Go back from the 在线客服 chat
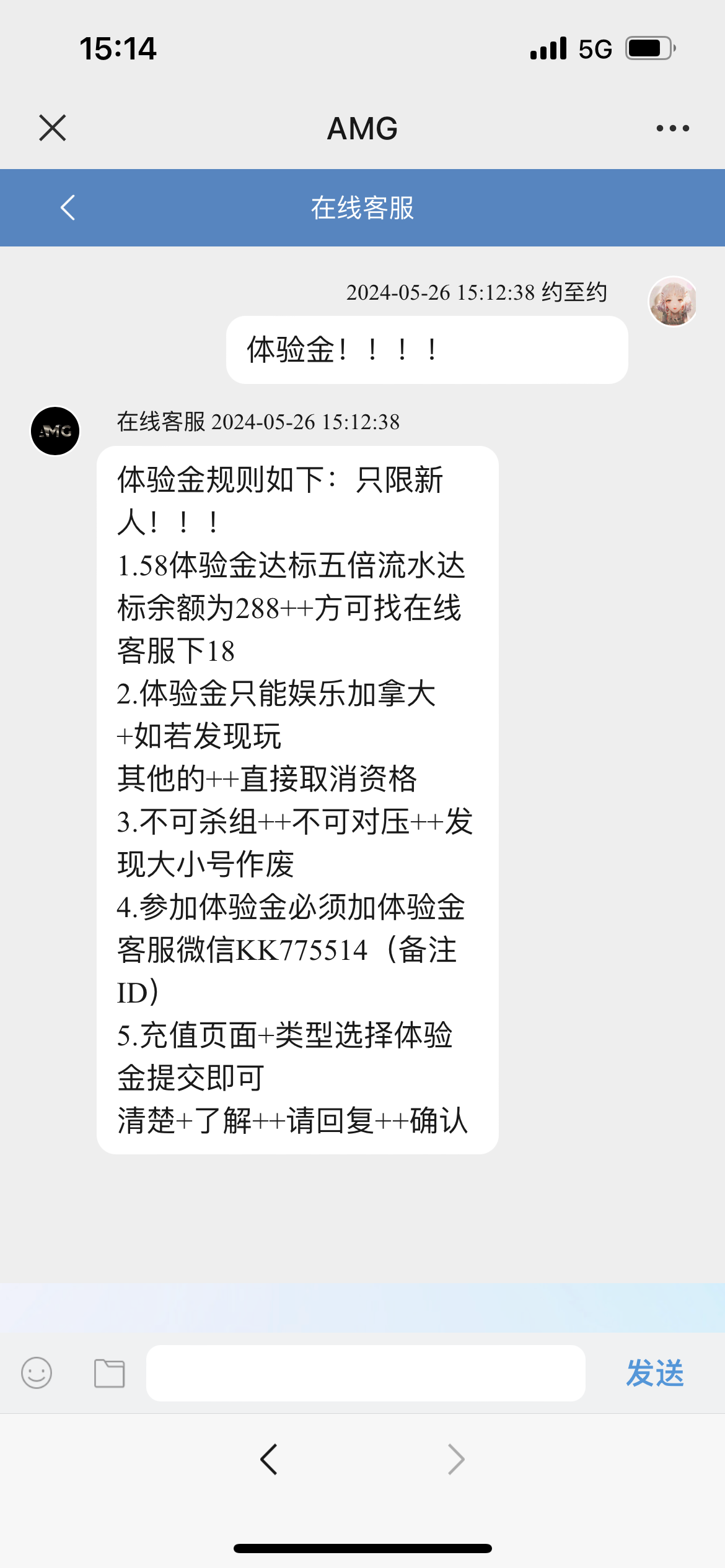This screenshot has height=1568, width=725. 68,207
